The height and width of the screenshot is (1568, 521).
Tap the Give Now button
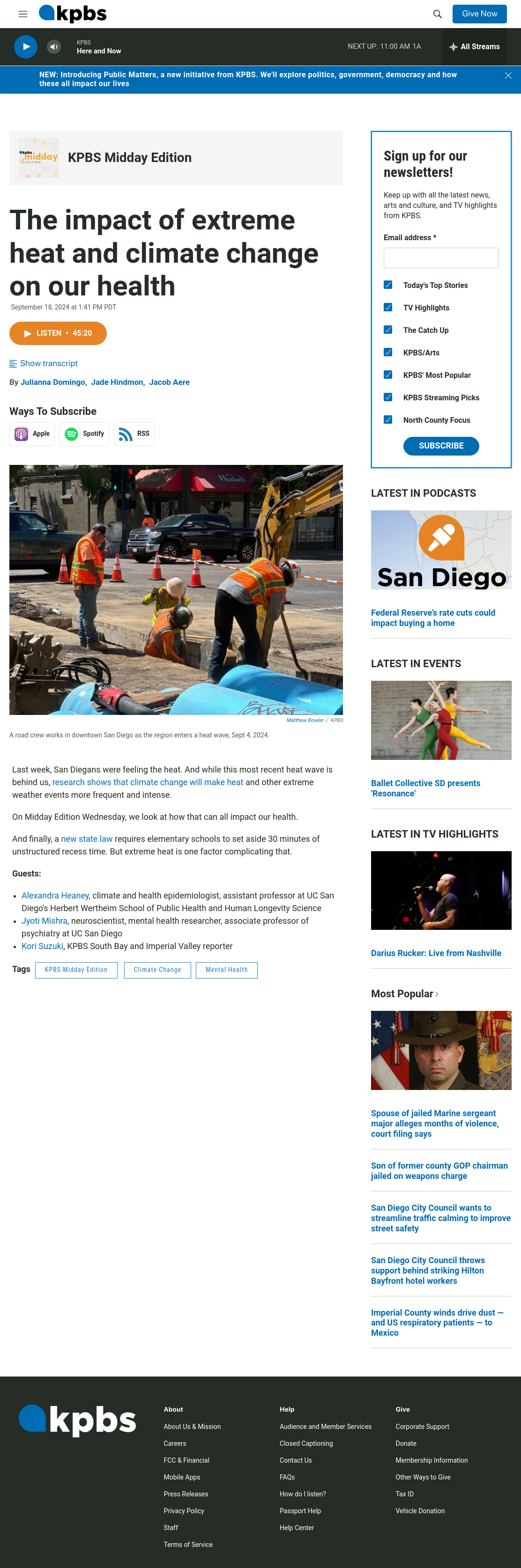479,14
